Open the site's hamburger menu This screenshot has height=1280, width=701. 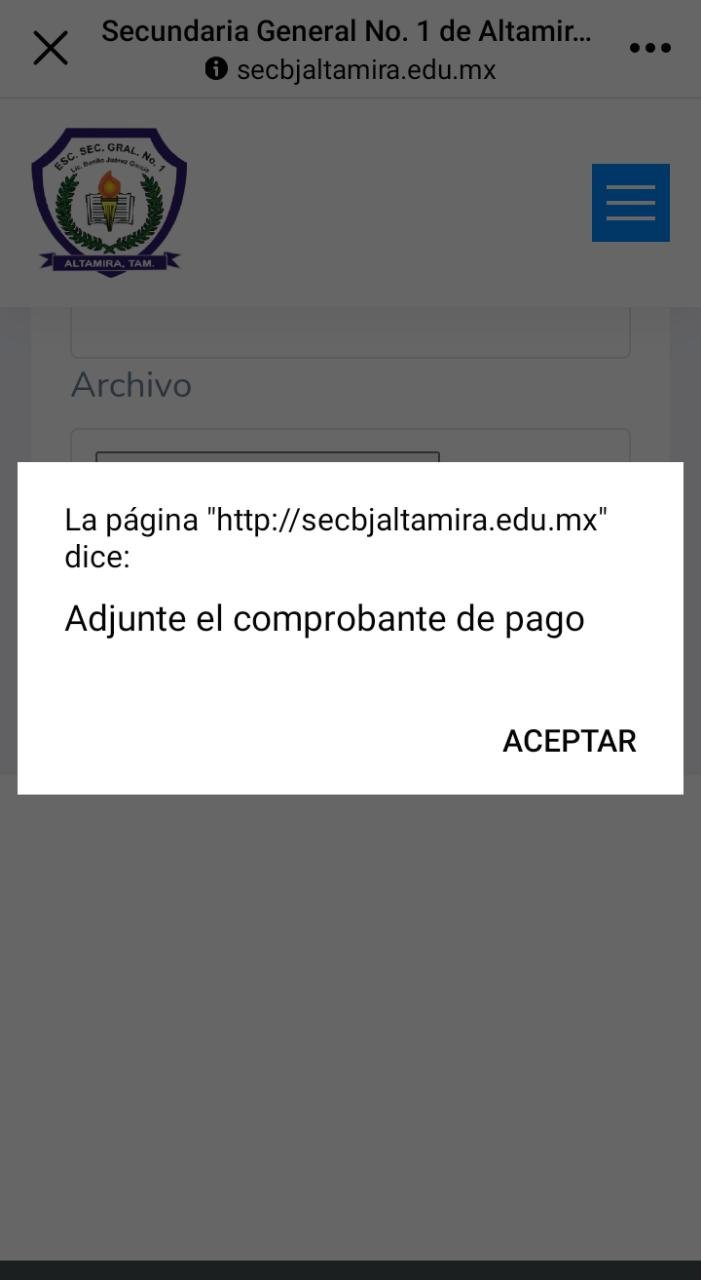(630, 203)
